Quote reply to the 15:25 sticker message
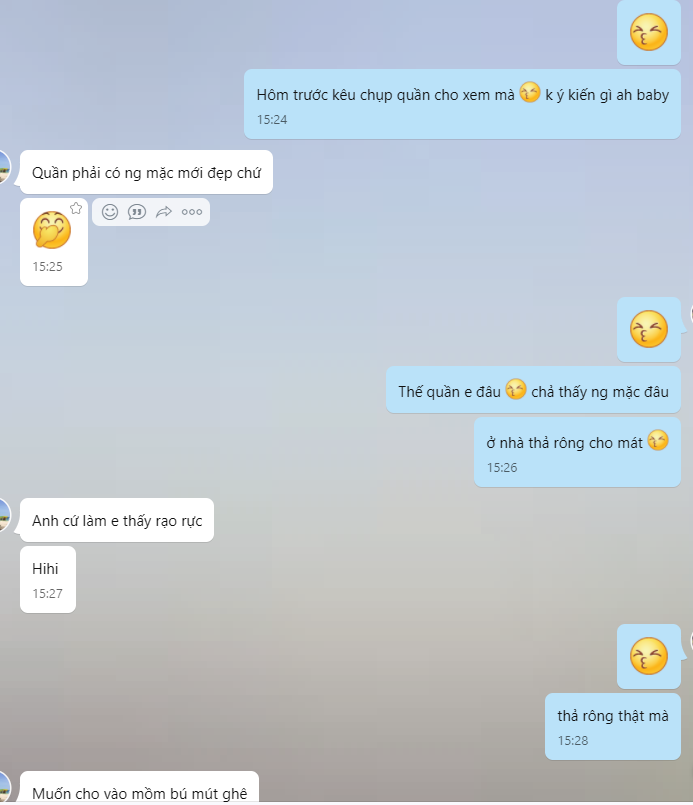This screenshot has width=693, height=805. (137, 212)
